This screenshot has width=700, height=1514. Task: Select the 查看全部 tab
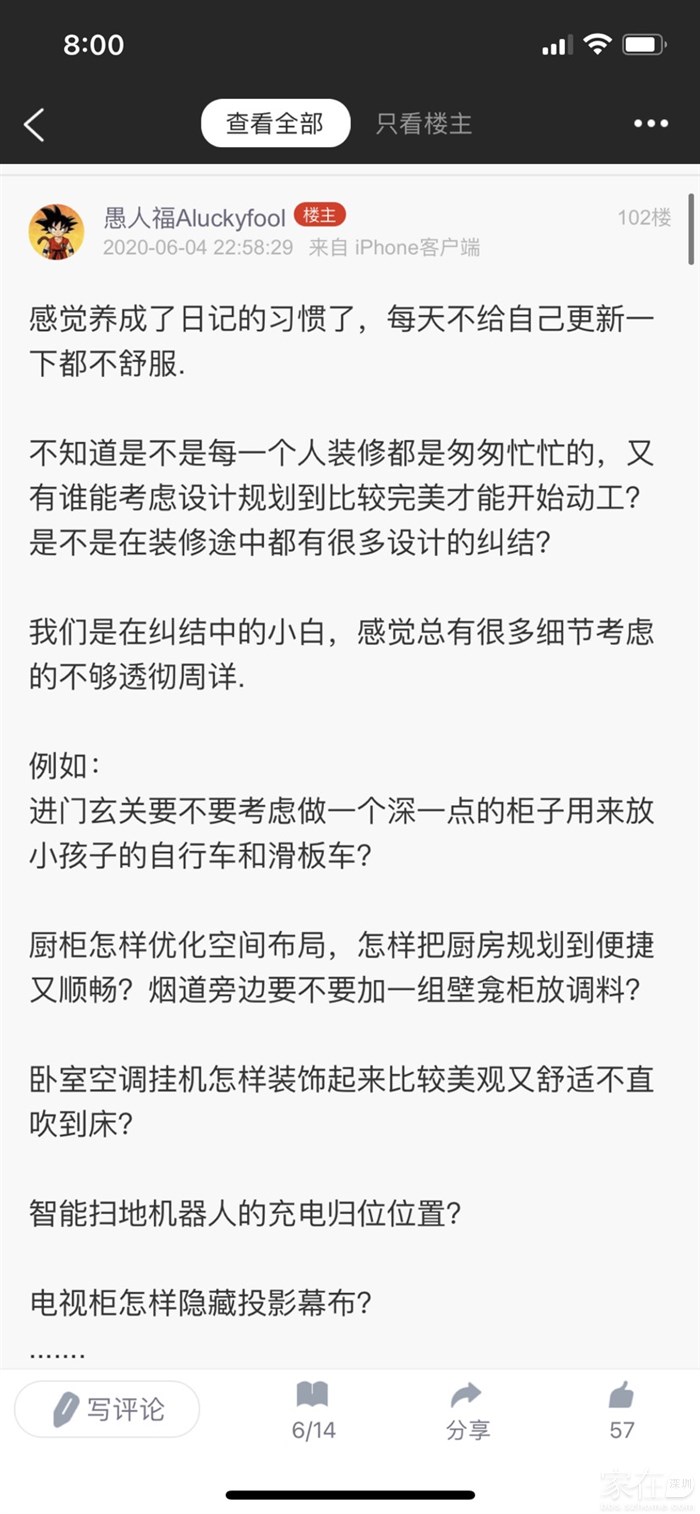point(275,124)
